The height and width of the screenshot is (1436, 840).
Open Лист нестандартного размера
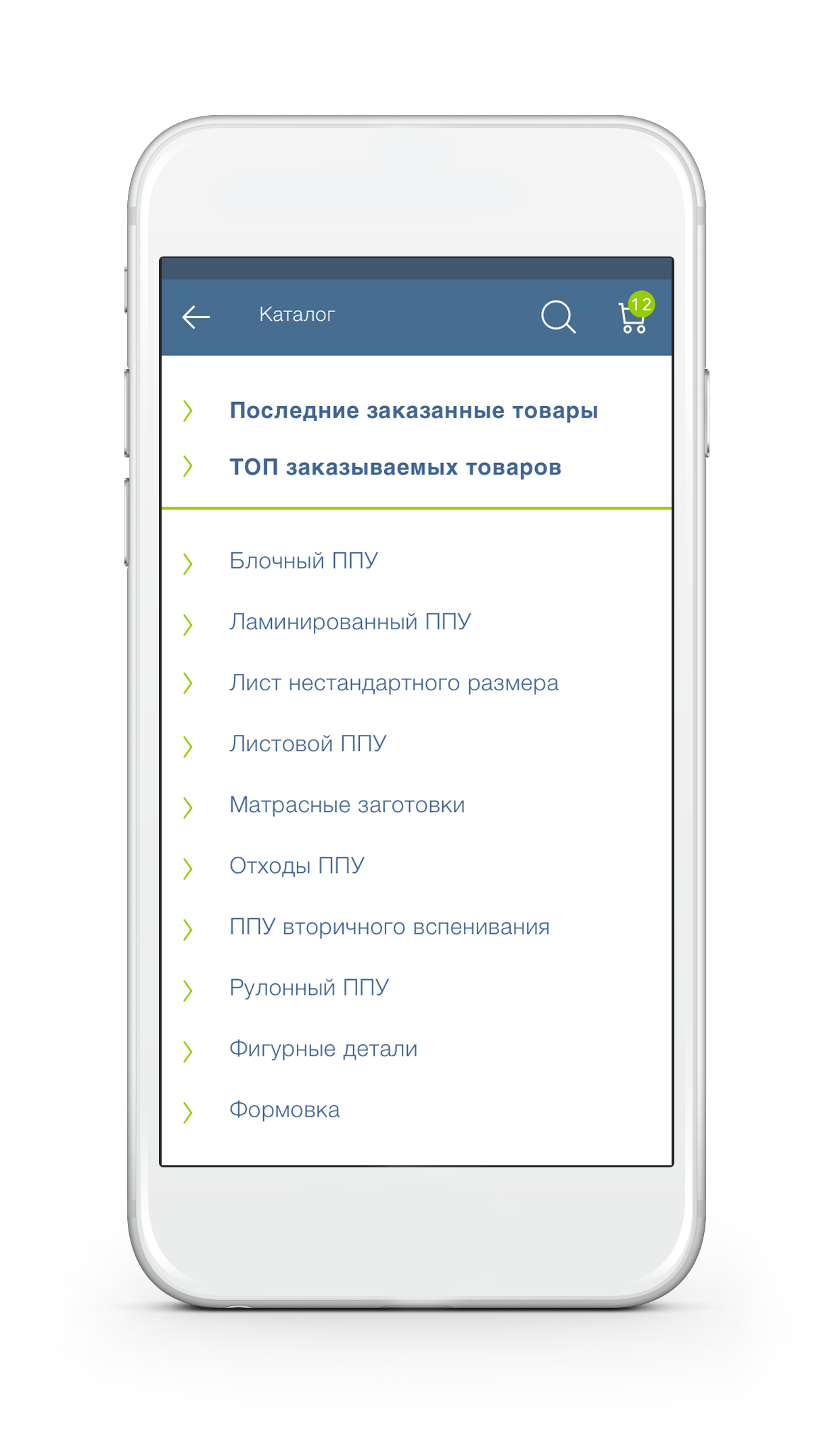click(x=394, y=683)
